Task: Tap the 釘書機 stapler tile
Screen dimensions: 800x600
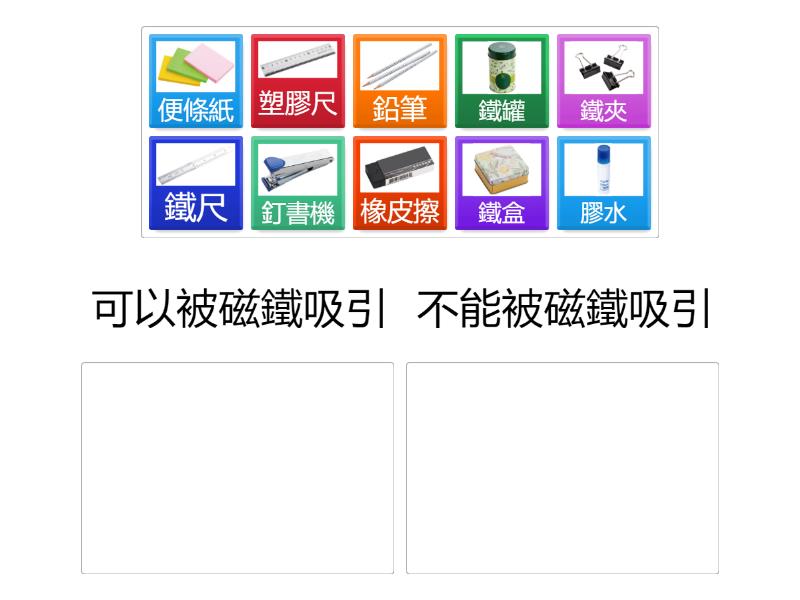Action: click(x=298, y=183)
